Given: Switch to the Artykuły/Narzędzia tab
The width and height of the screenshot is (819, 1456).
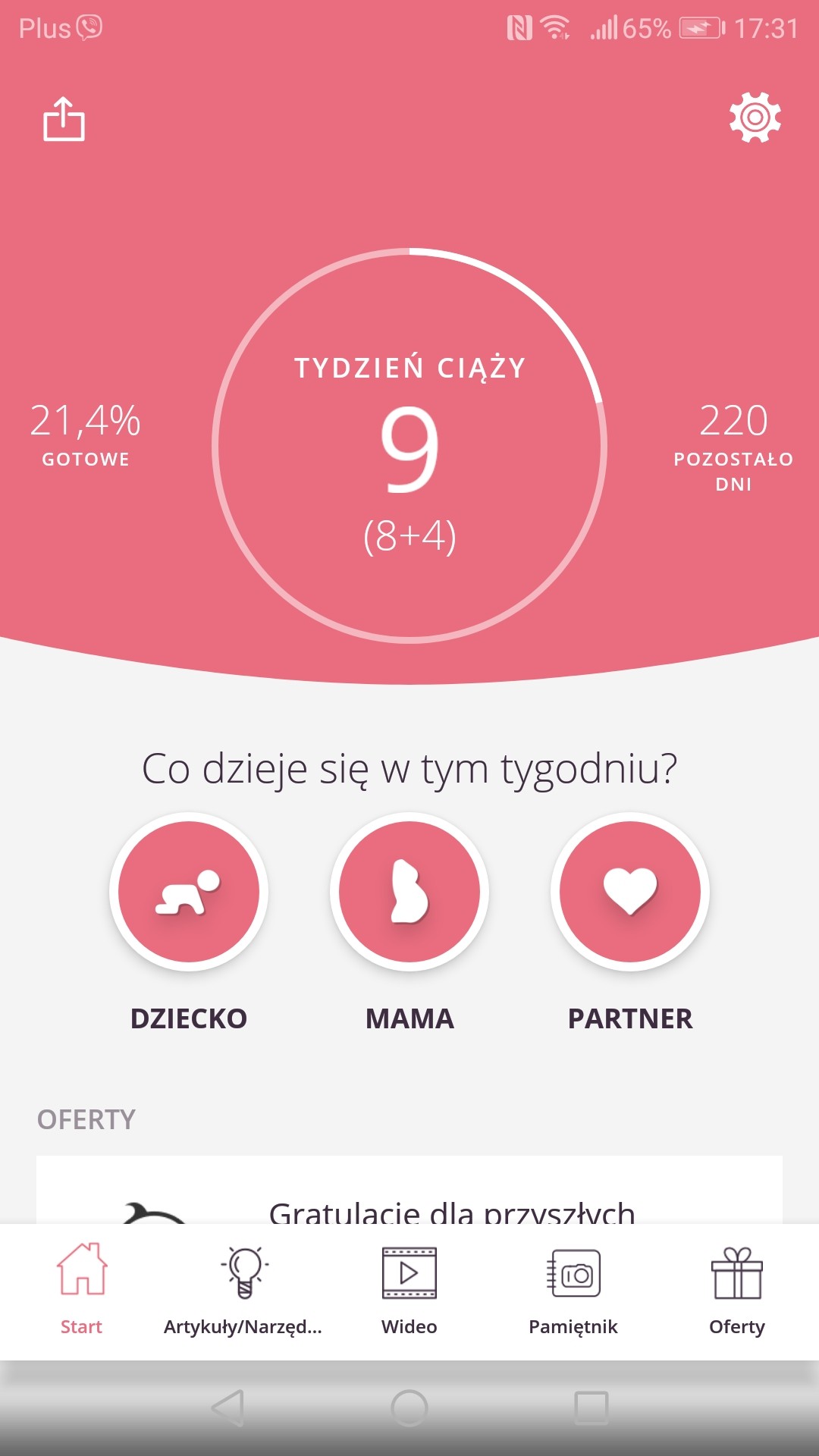Looking at the screenshot, I should [x=243, y=1289].
